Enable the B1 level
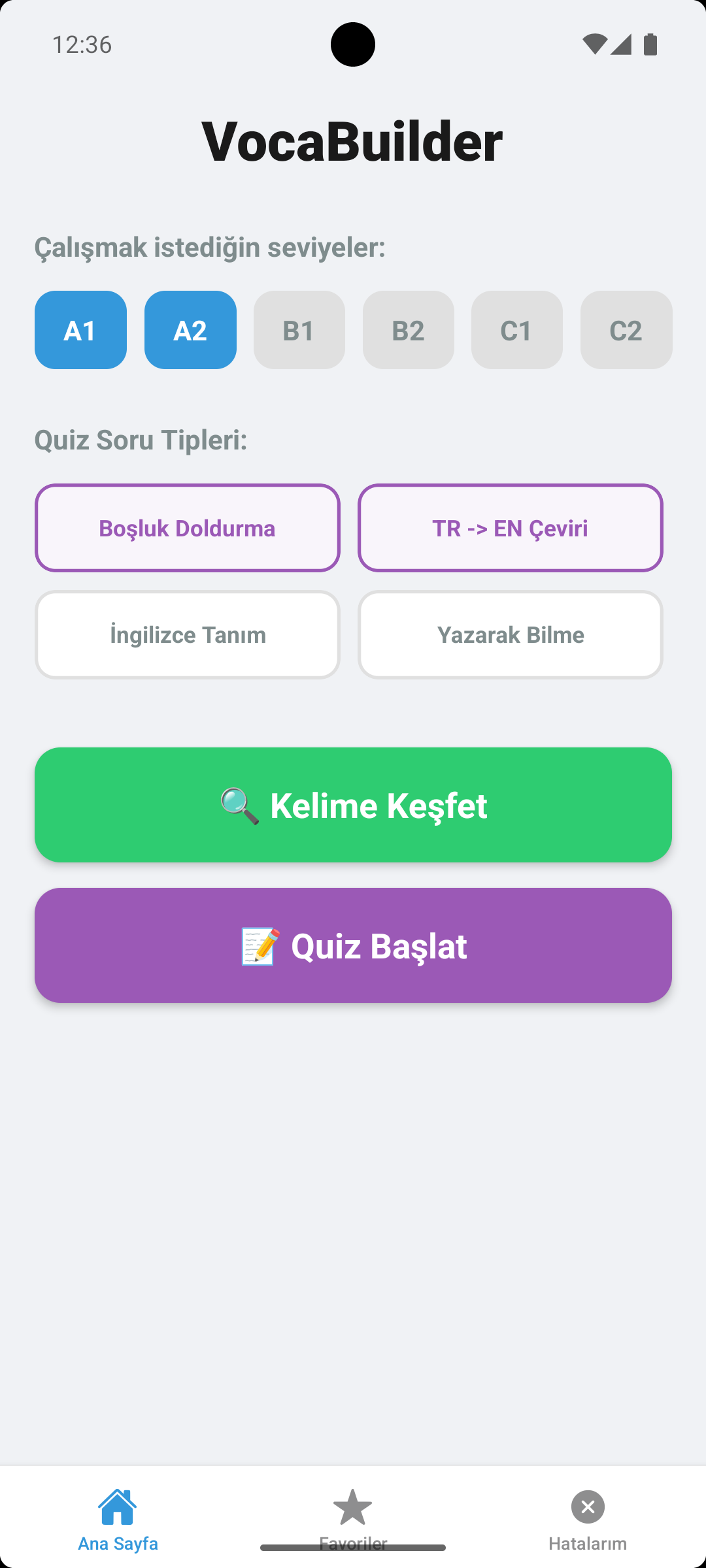The image size is (706, 1568). (299, 329)
